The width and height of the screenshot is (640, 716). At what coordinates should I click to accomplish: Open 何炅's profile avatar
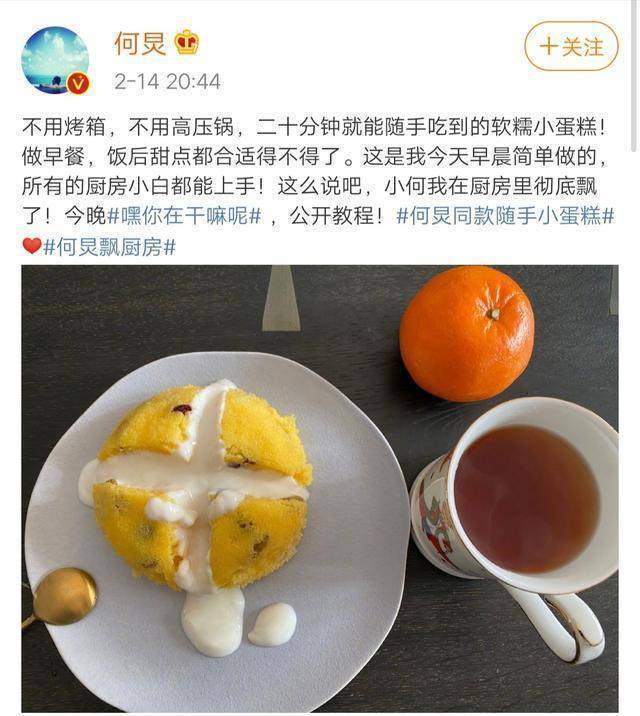(55, 61)
